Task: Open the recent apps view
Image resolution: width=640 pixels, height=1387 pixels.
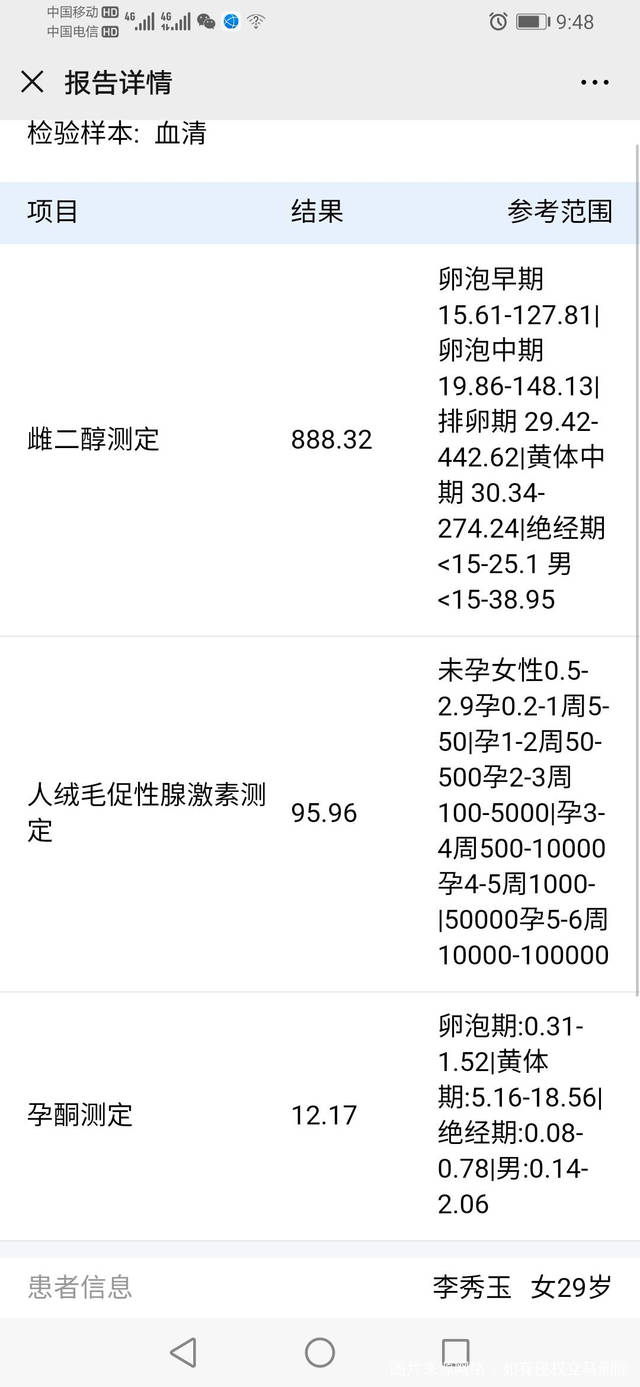Action: click(455, 1352)
